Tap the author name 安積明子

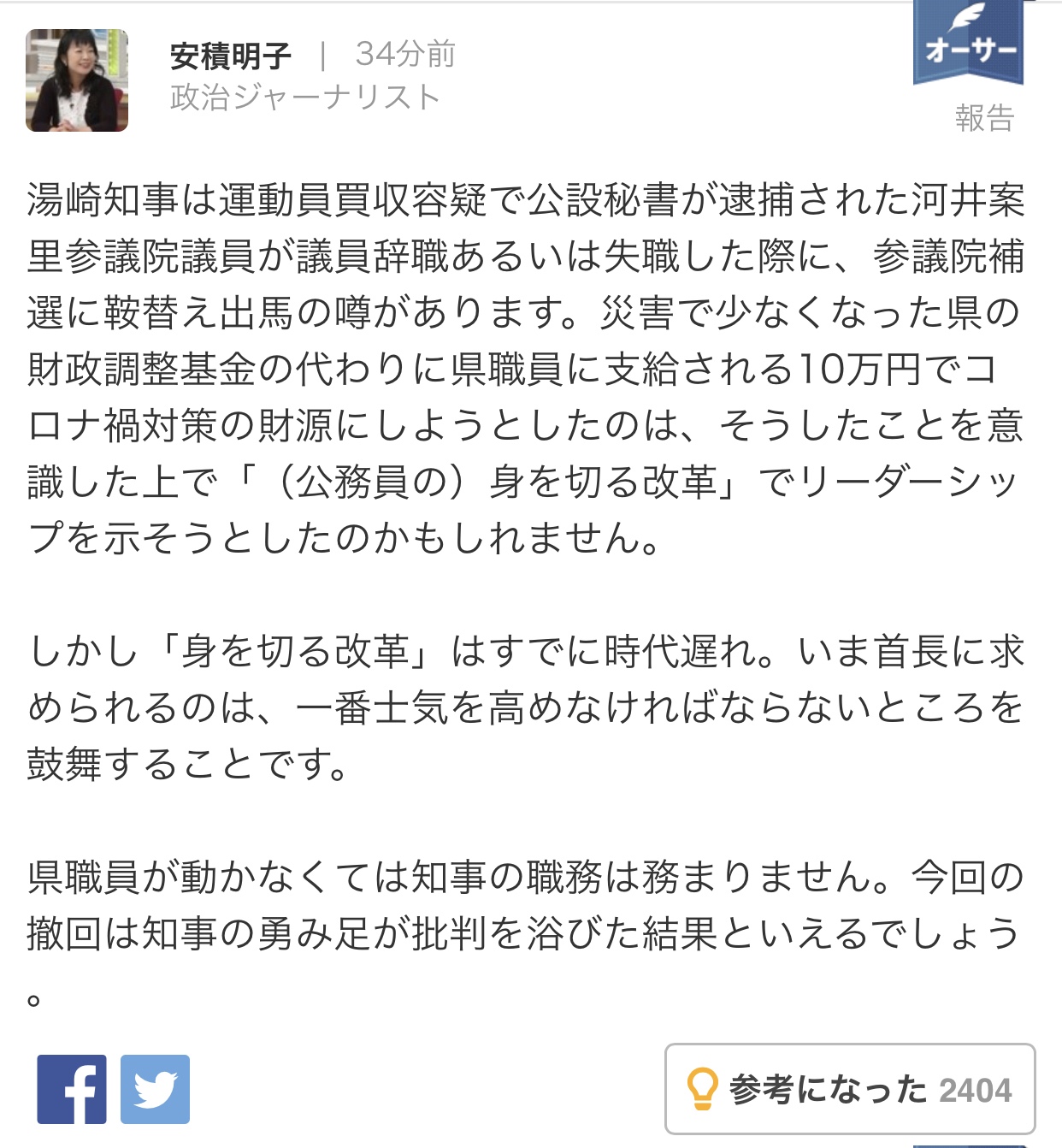(230, 56)
